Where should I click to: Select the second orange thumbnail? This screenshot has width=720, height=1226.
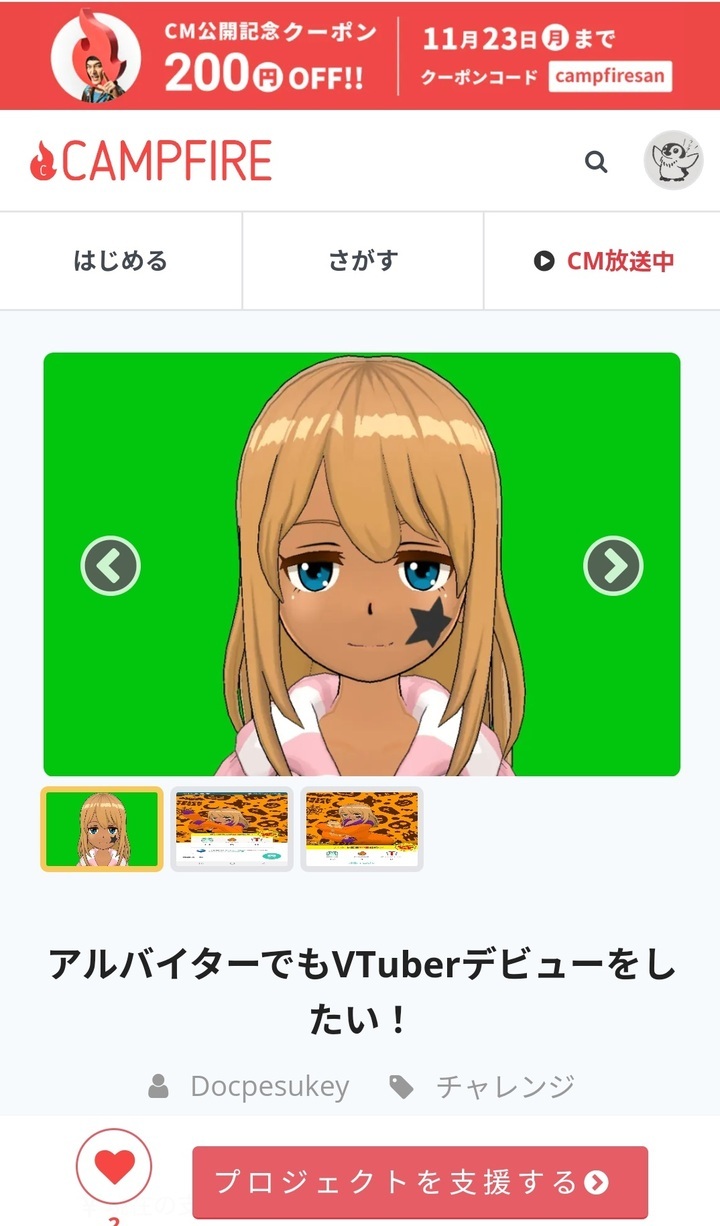click(232, 829)
